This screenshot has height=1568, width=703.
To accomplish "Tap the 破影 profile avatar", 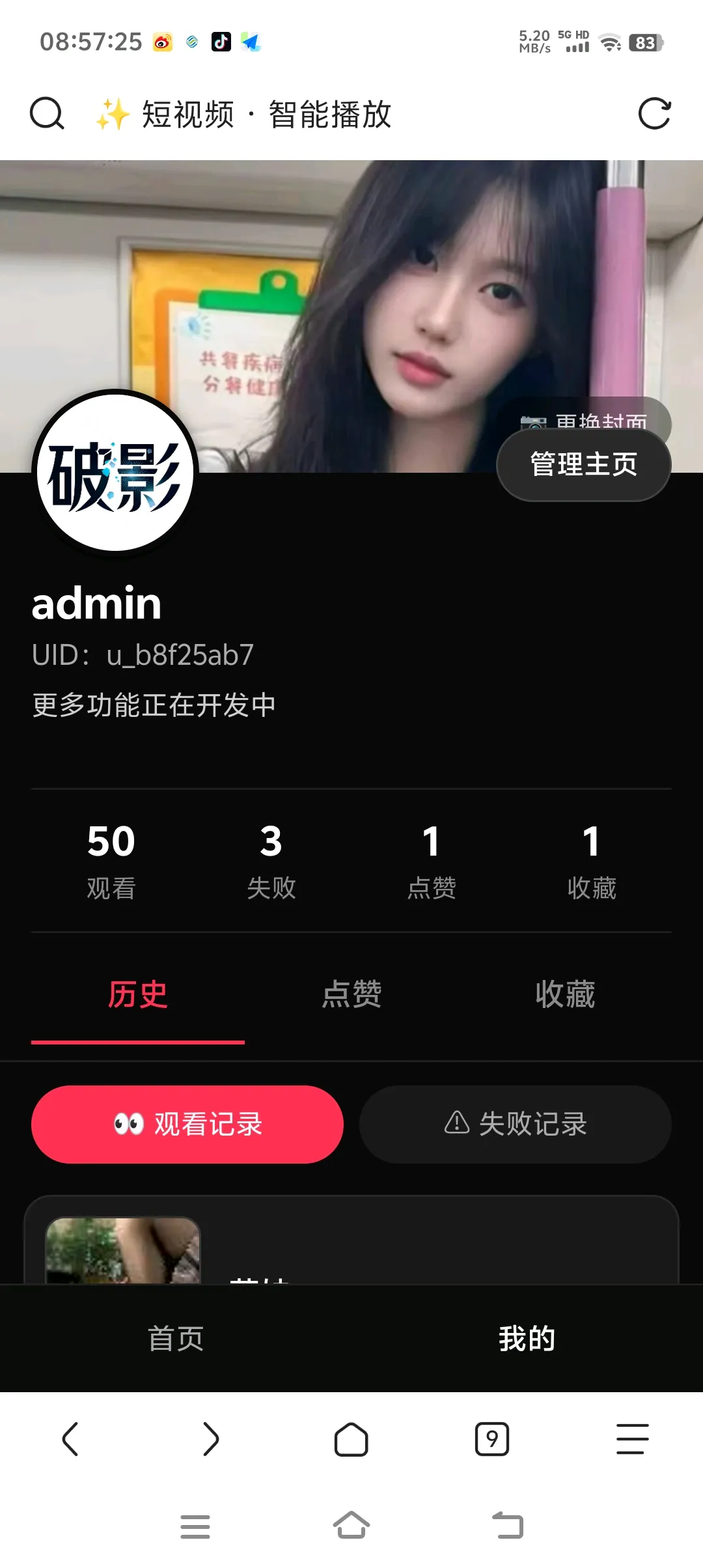I will [115, 474].
